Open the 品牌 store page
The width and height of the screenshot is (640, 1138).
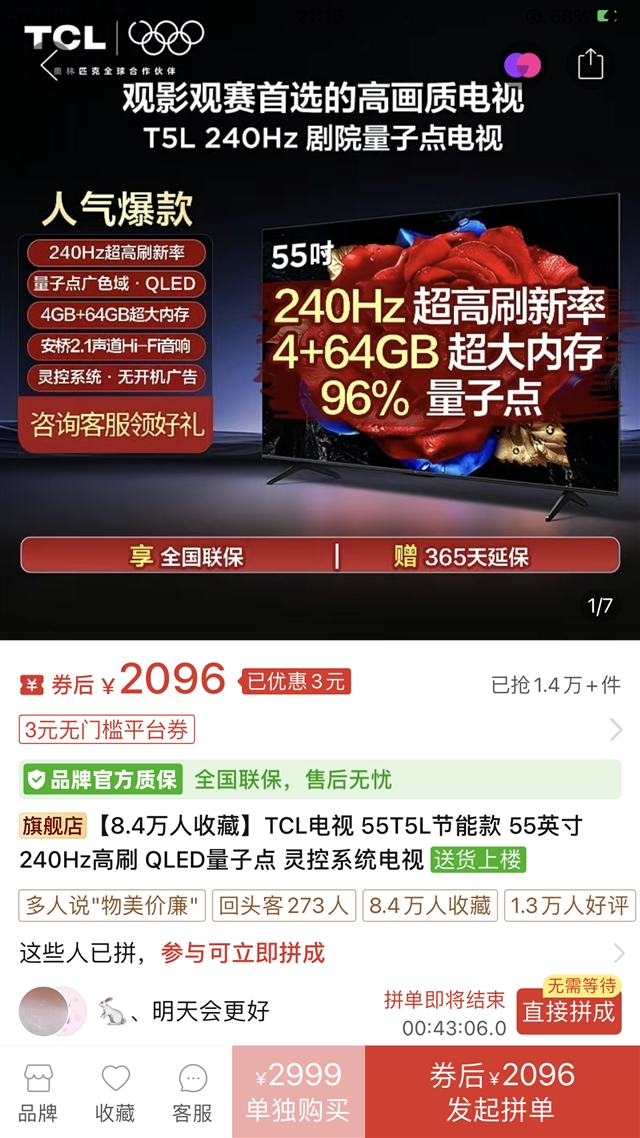coord(39,1092)
